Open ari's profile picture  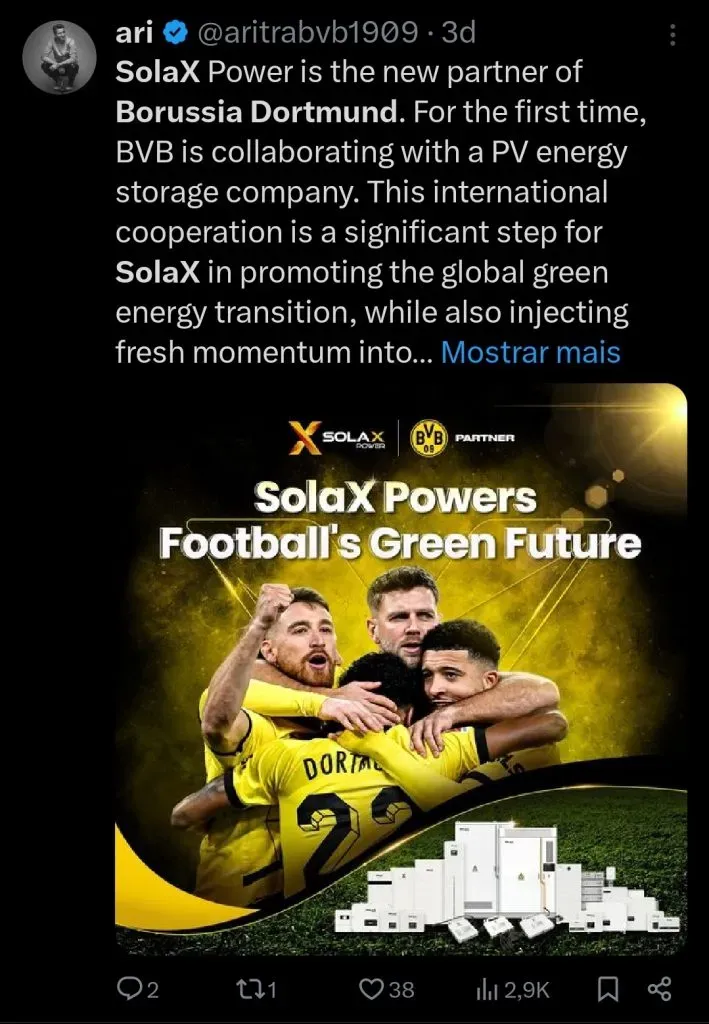(66, 58)
